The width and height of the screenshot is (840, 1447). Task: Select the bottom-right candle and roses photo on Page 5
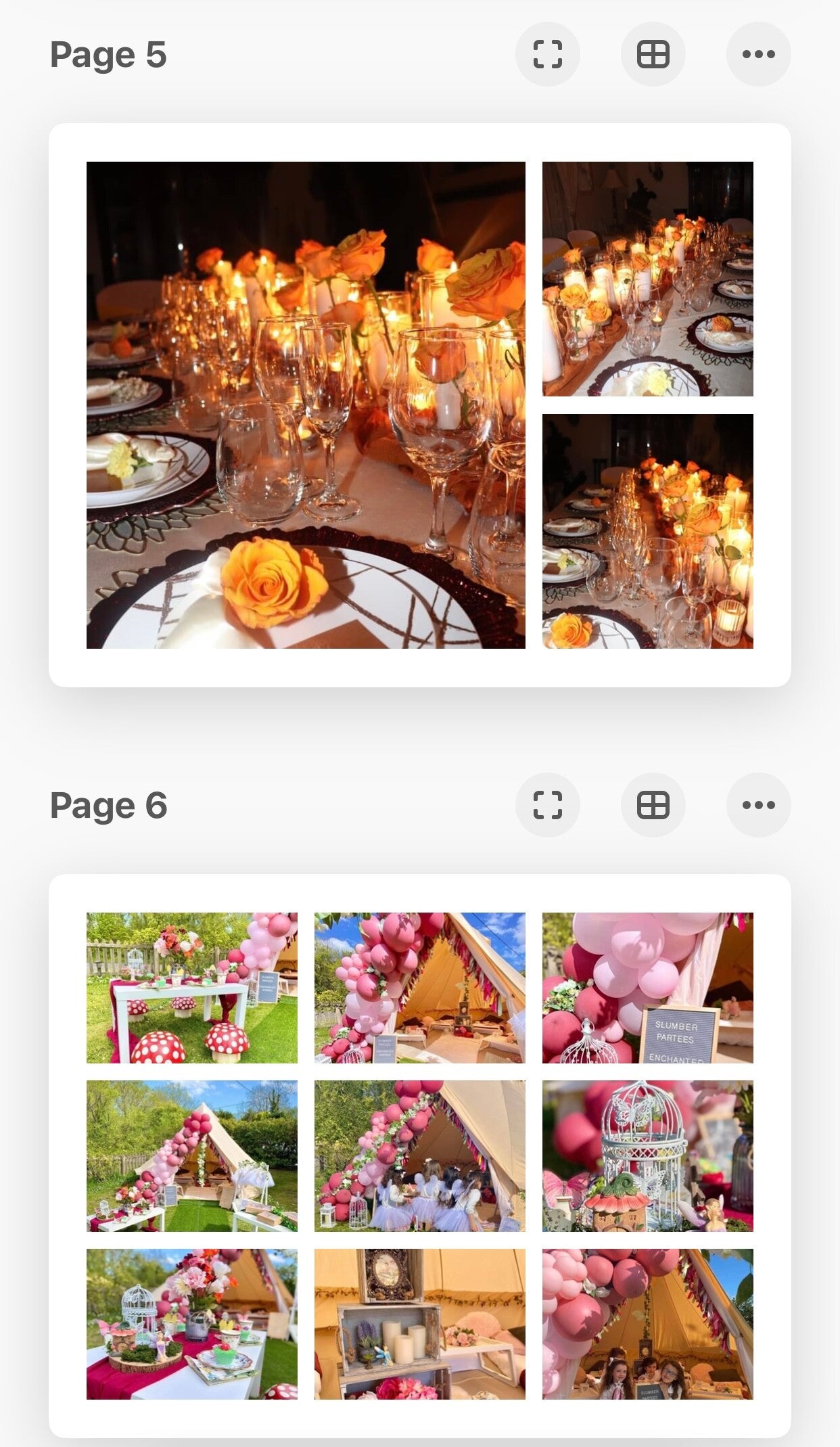(x=647, y=531)
